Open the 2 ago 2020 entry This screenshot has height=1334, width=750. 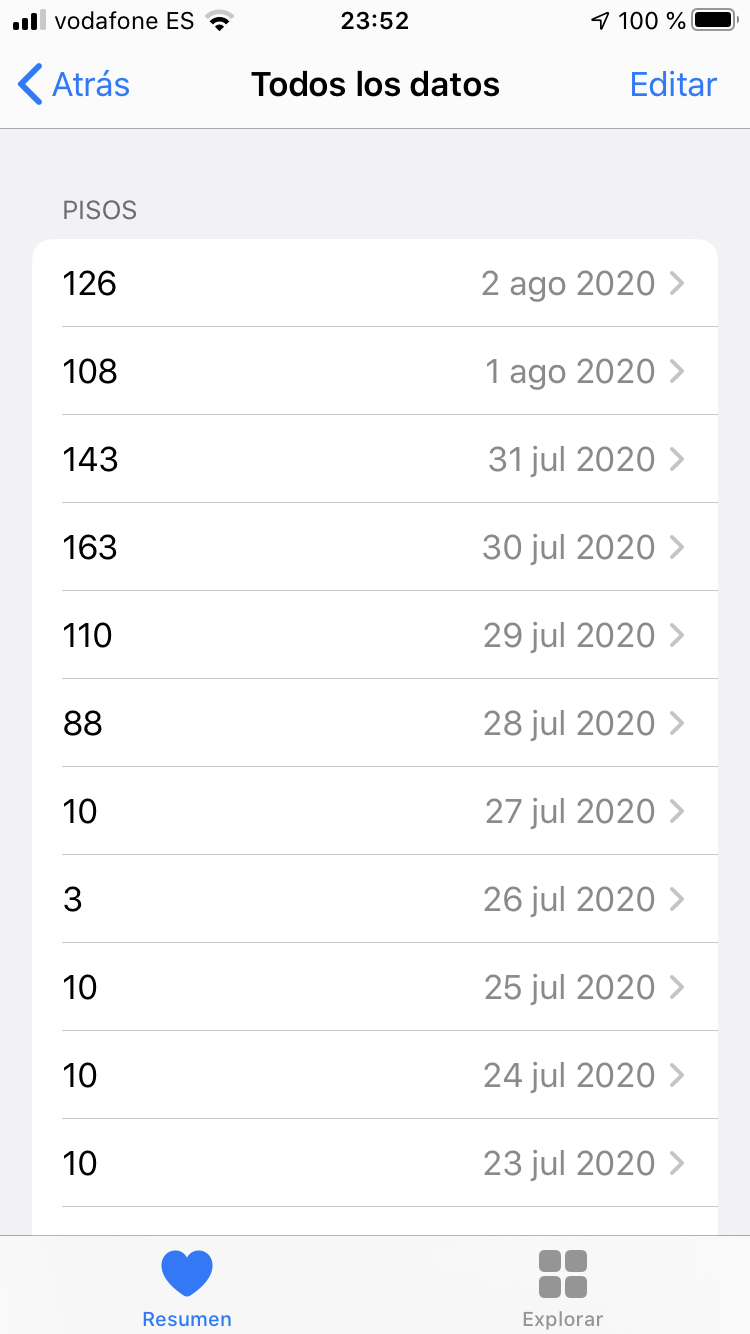click(375, 283)
